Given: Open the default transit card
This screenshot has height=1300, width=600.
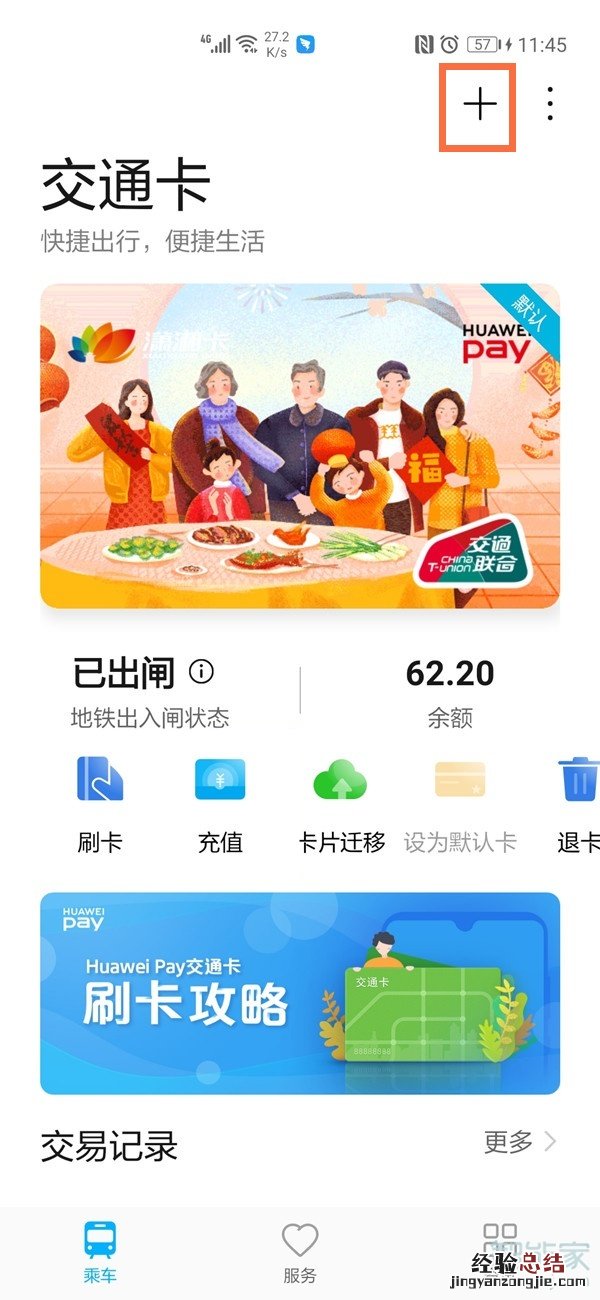Looking at the screenshot, I should [300, 445].
